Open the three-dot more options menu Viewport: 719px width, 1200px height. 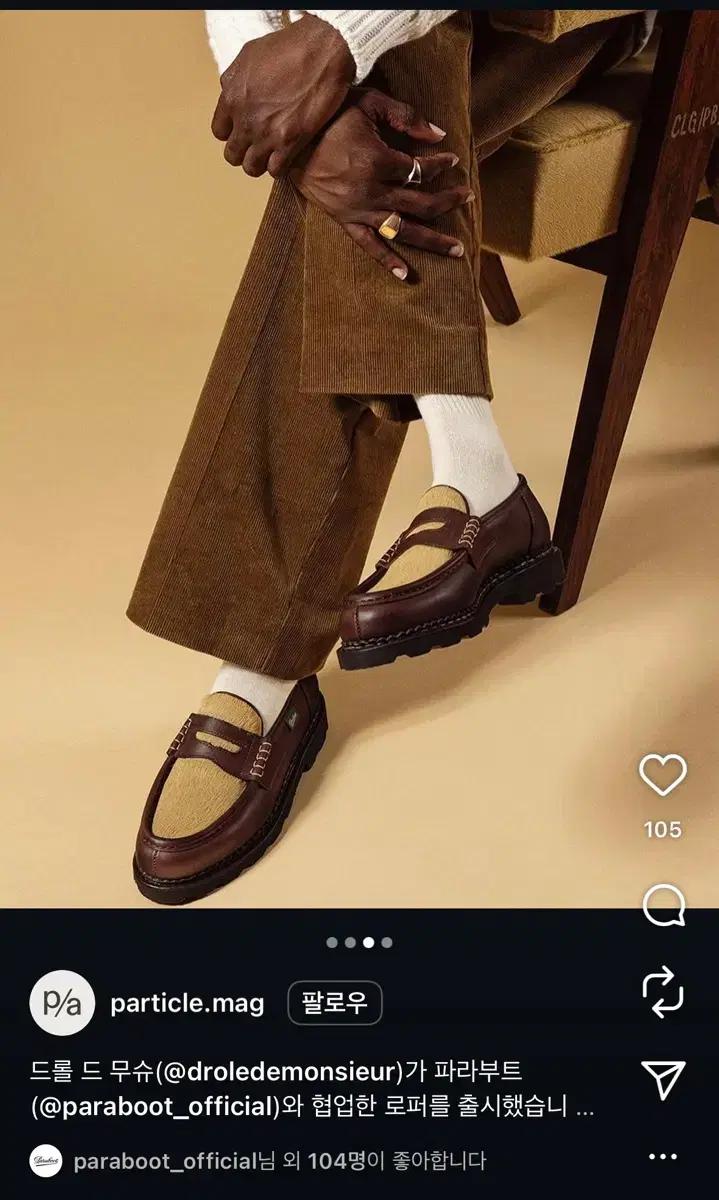[663, 1157]
